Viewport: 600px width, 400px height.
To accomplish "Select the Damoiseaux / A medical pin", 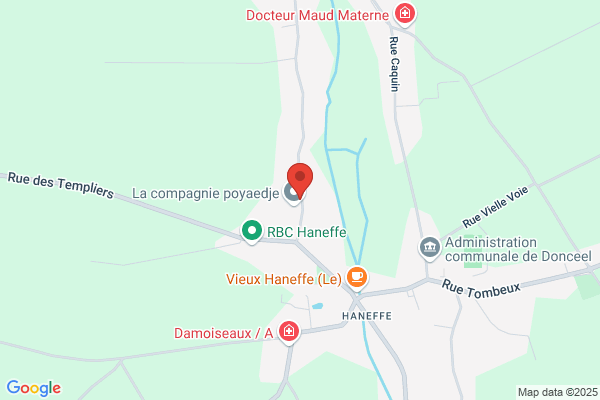I will (x=289, y=332).
